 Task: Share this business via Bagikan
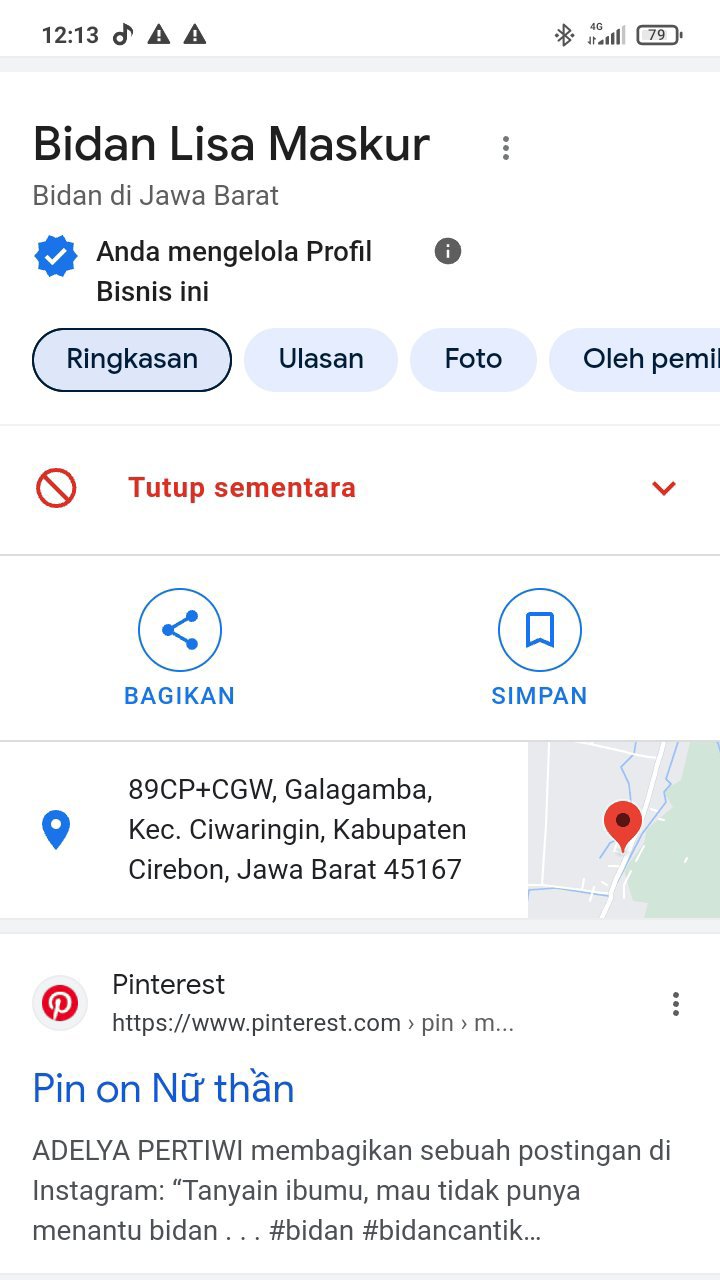point(180,647)
